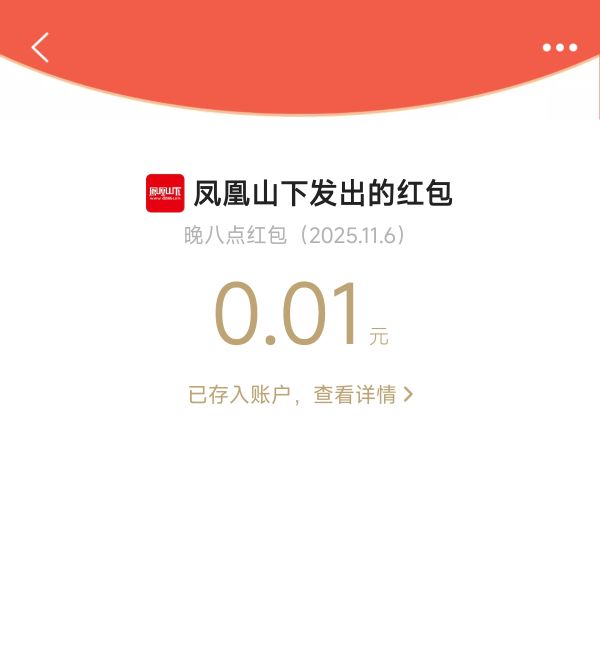This screenshot has height=666, width=600.
Task: Go back using the top arrow
Action: [40, 47]
